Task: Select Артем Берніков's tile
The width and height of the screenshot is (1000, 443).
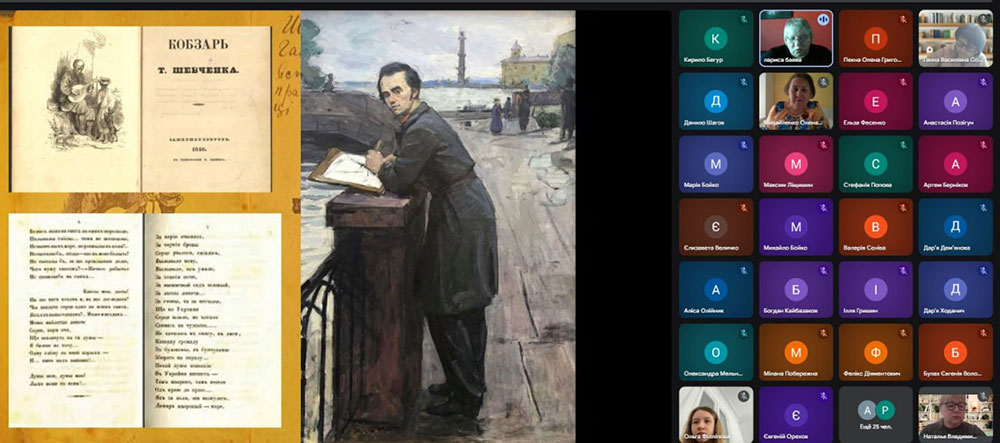Action: click(956, 164)
